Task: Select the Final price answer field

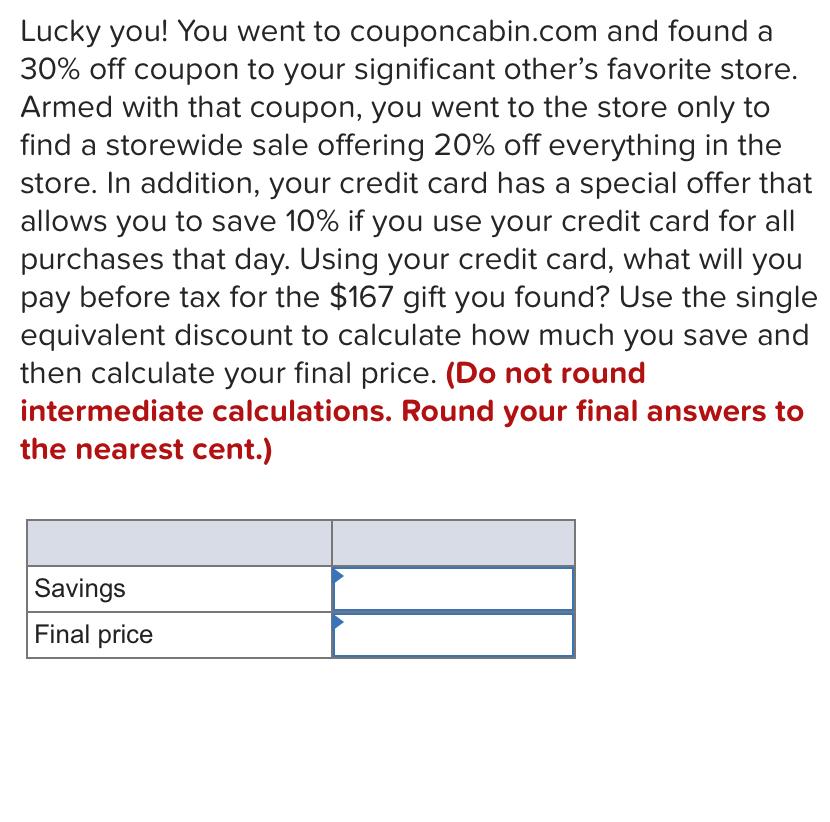Action: tap(453, 635)
